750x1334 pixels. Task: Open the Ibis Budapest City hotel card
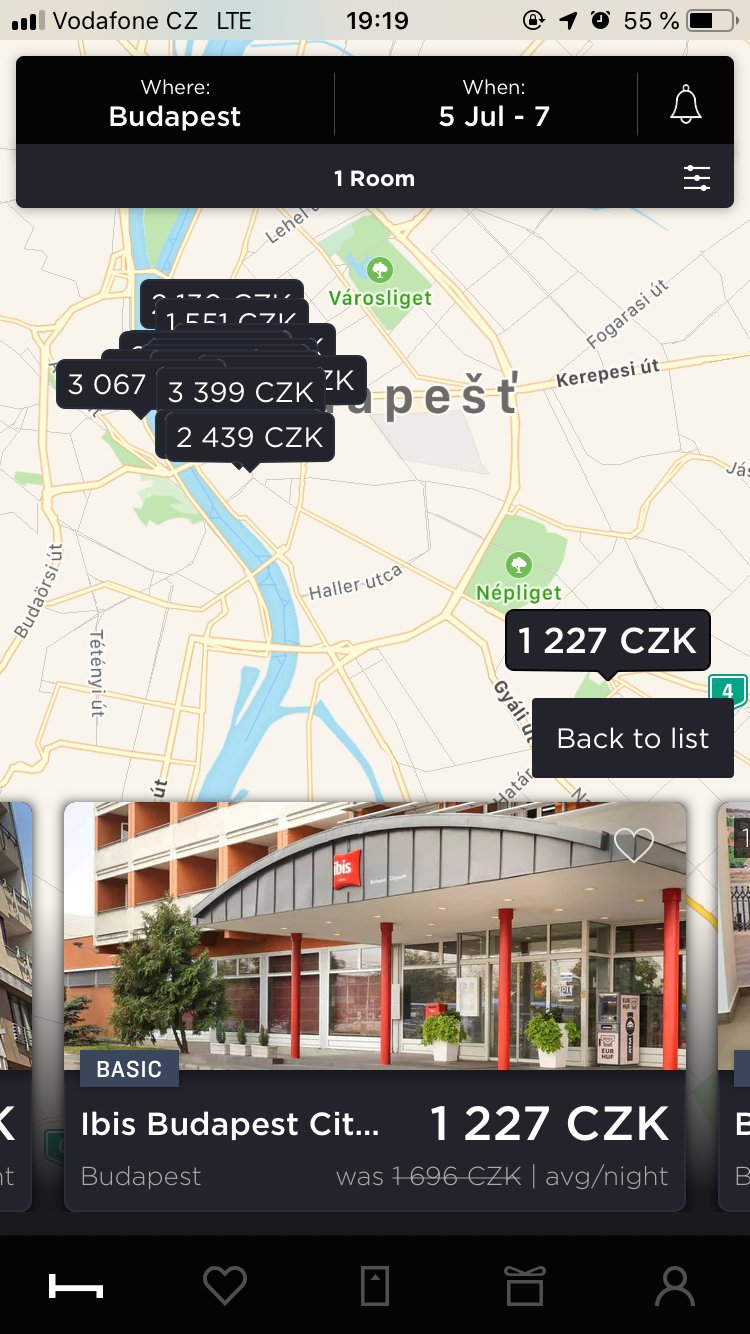pyautogui.click(x=375, y=1006)
